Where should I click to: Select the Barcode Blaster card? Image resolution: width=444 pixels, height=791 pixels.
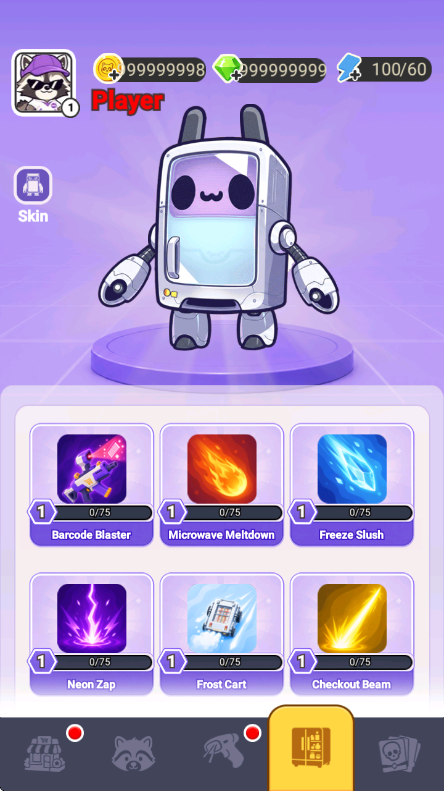tap(91, 485)
